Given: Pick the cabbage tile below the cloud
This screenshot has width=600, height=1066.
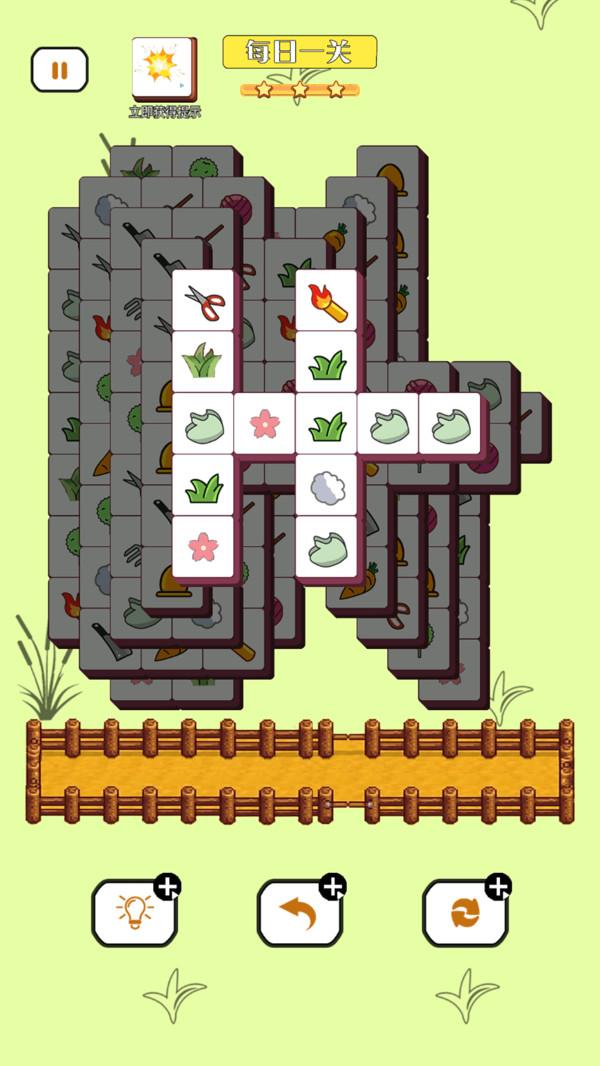Looking at the screenshot, I should click(327, 547).
